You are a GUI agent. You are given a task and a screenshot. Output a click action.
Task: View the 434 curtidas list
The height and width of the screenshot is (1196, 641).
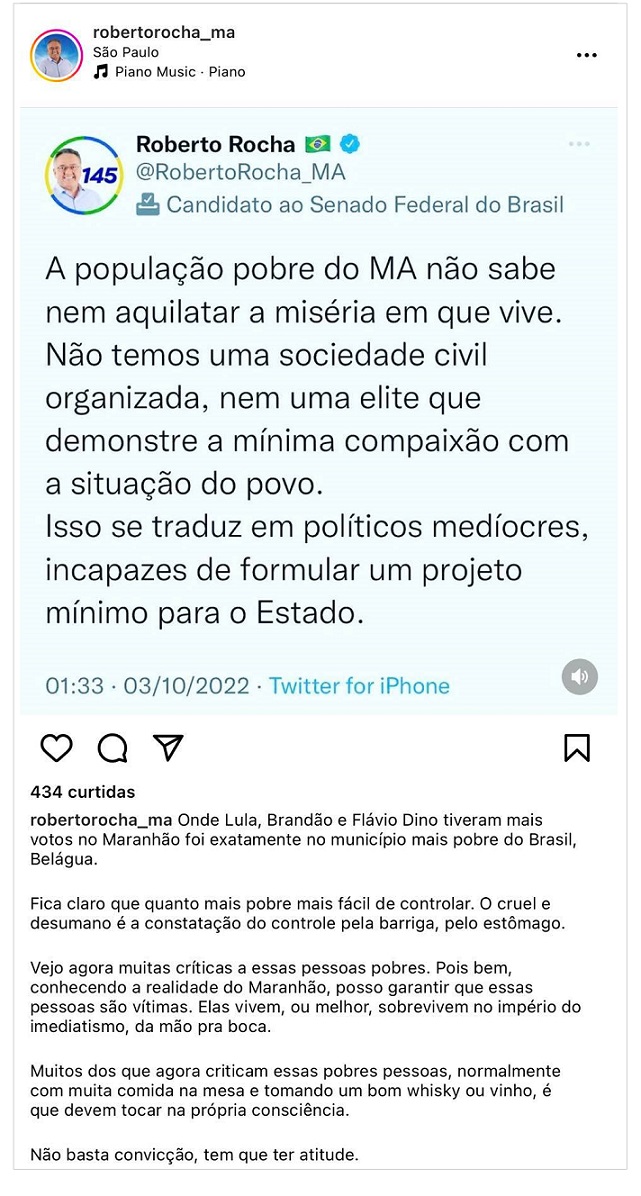pos(82,792)
